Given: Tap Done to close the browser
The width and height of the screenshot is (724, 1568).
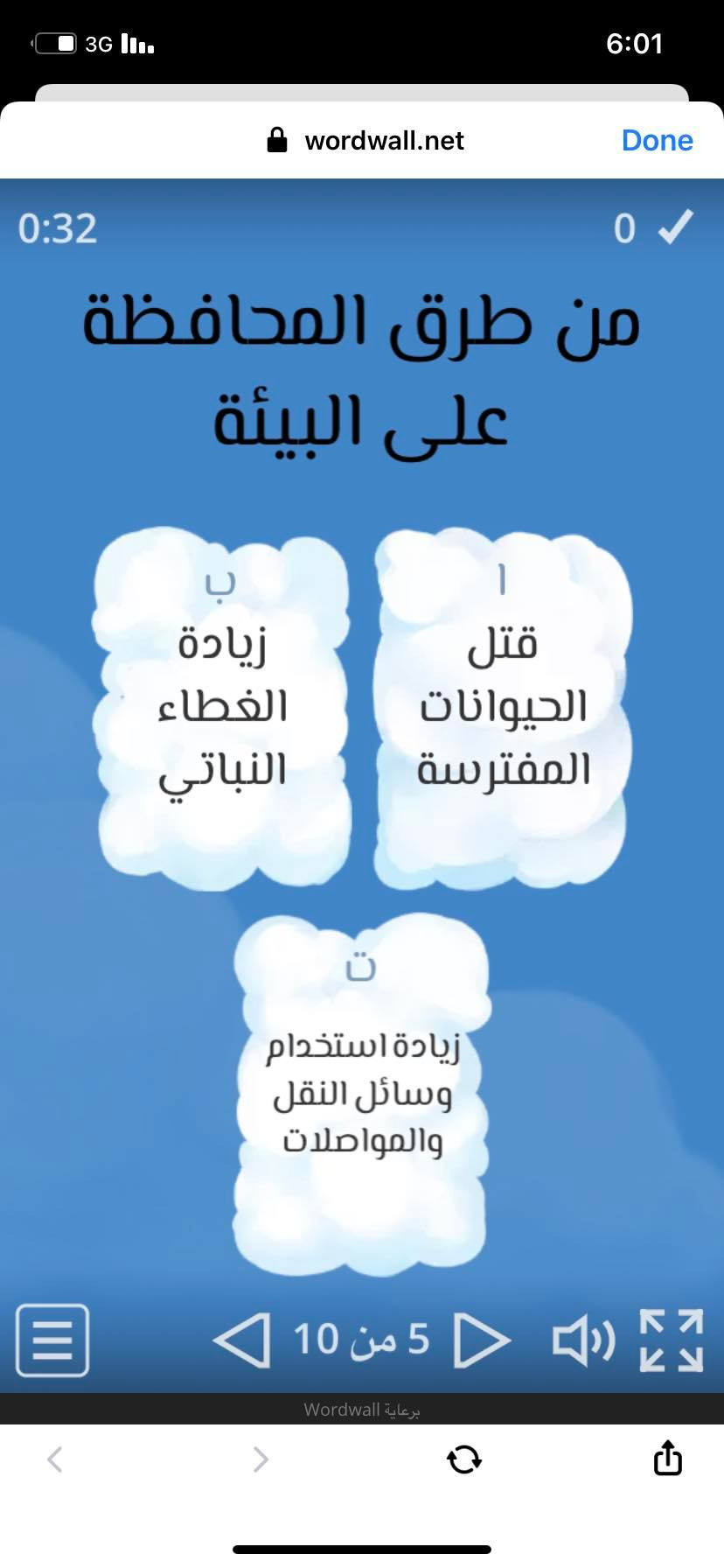Looking at the screenshot, I should [657, 140].
